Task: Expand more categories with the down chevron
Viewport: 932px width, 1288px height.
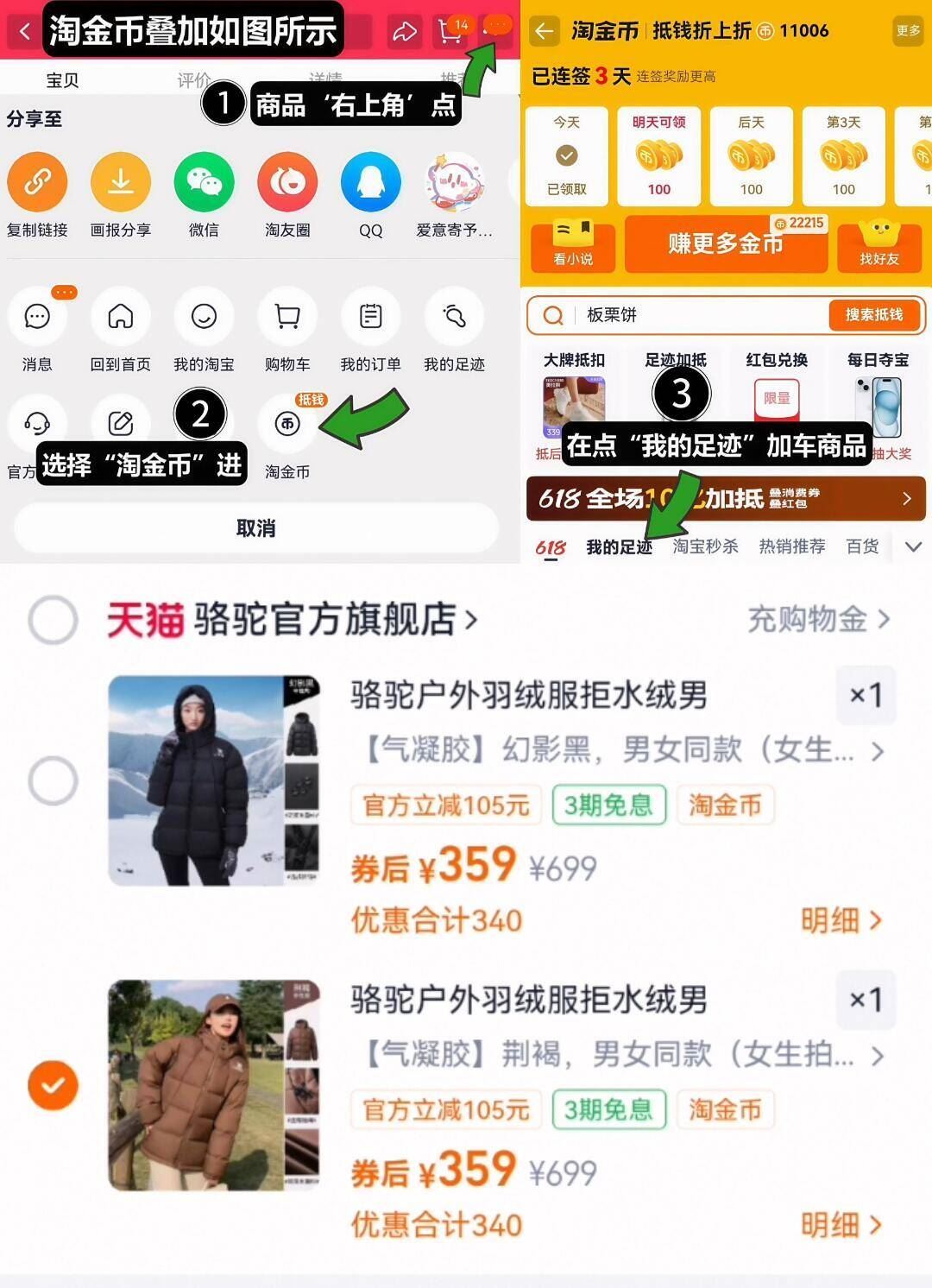Action: (912, 546)
